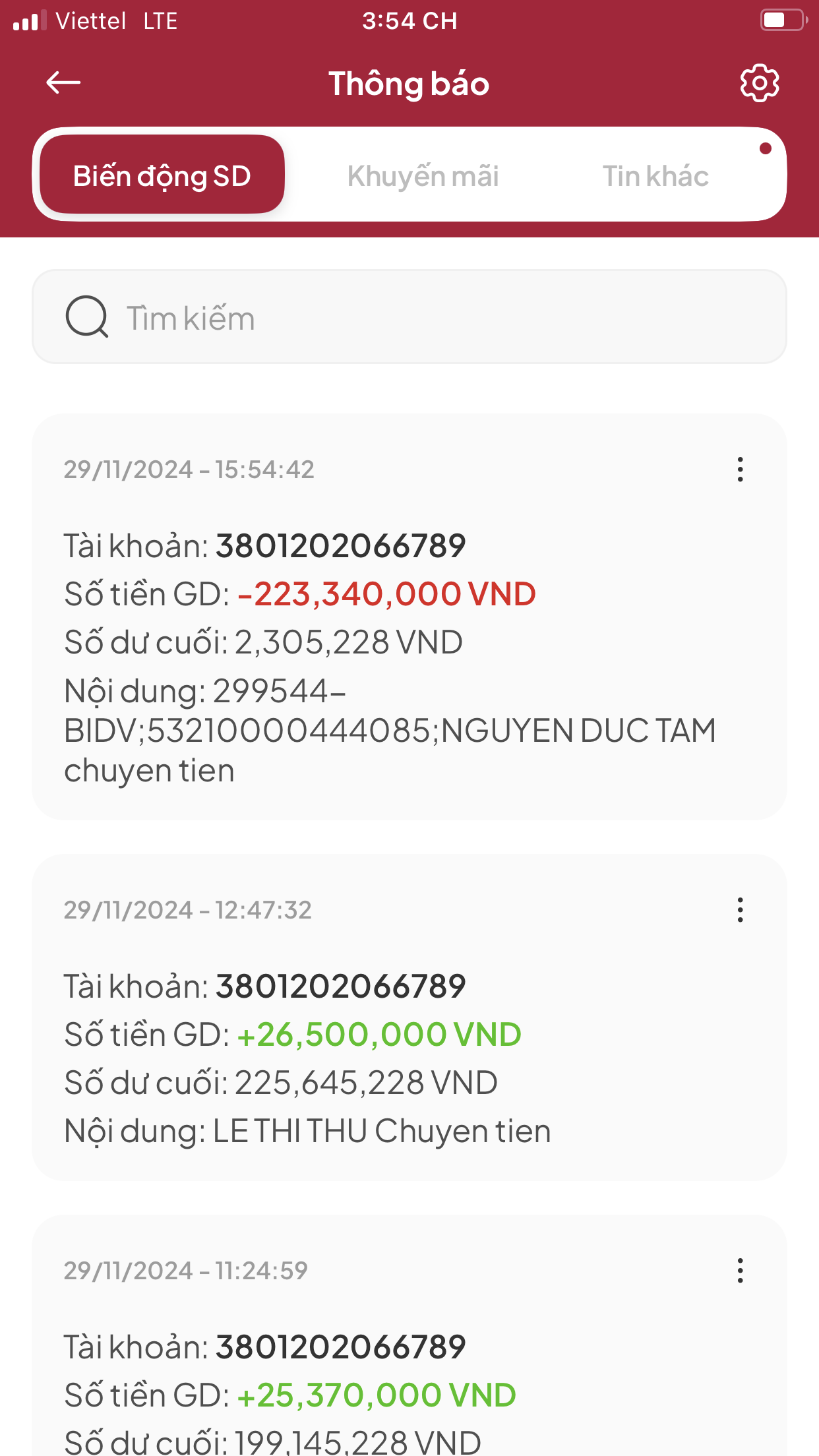The height and width of the screenshot is (1456, 819).
Task: Select the Biến động SD tab
Action: 162,175
